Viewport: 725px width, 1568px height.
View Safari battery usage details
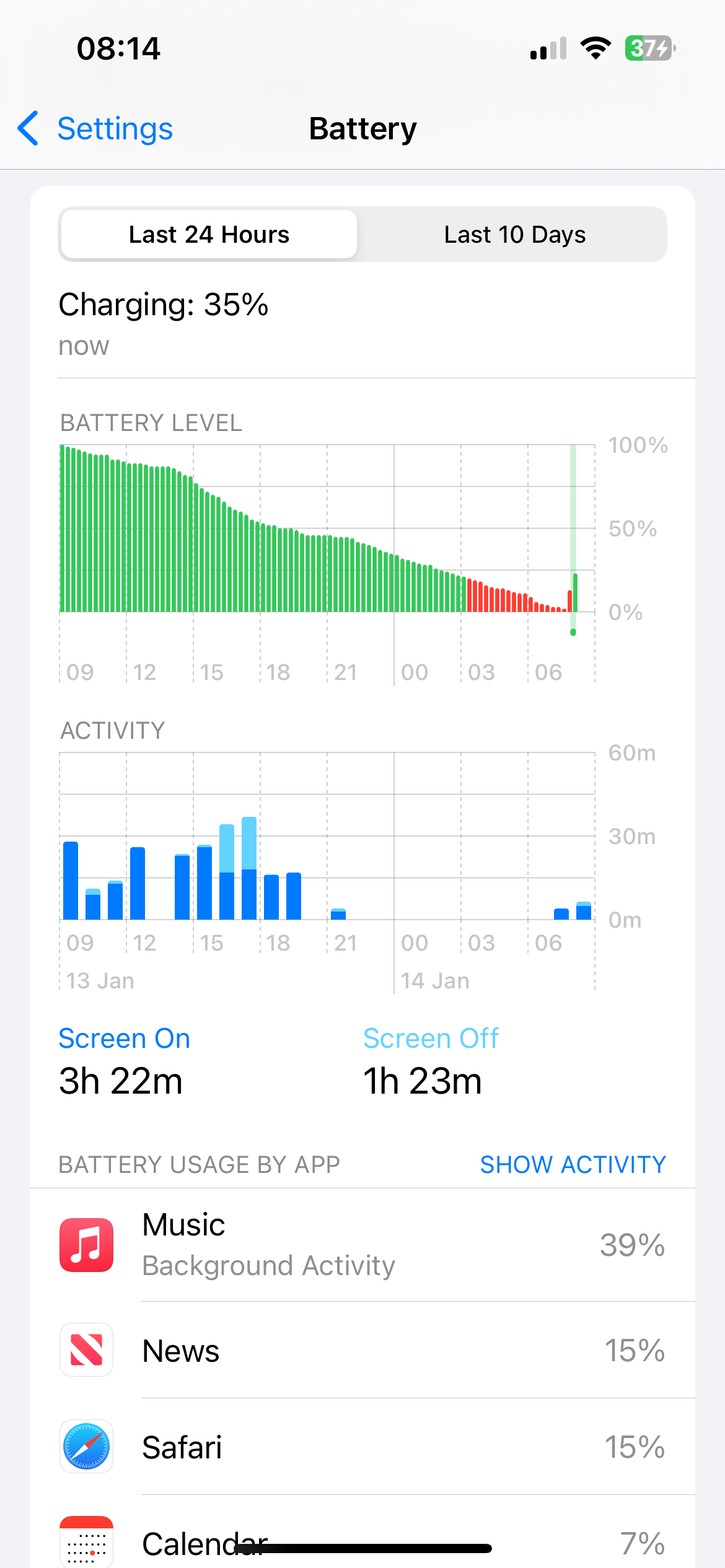coord(362,1447)
